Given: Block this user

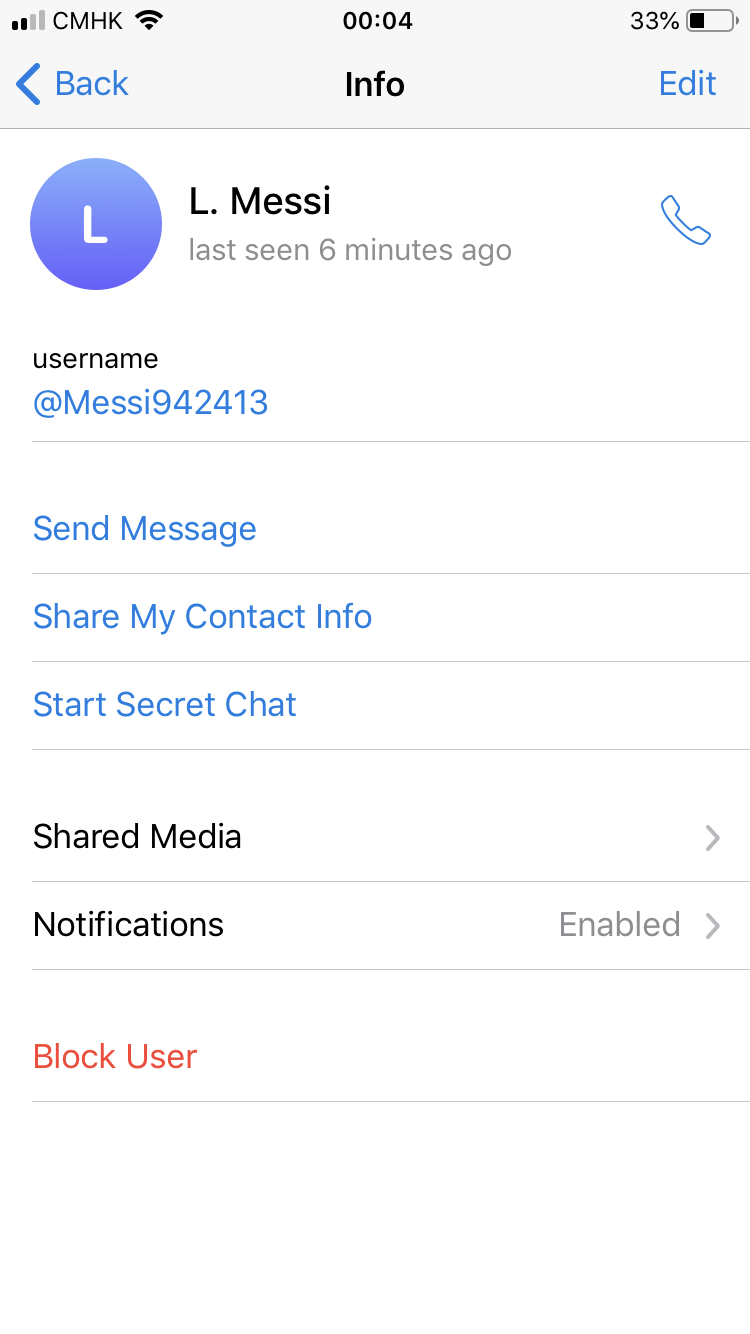Looking at the screenshot, I should click(x=115, y=1057).
